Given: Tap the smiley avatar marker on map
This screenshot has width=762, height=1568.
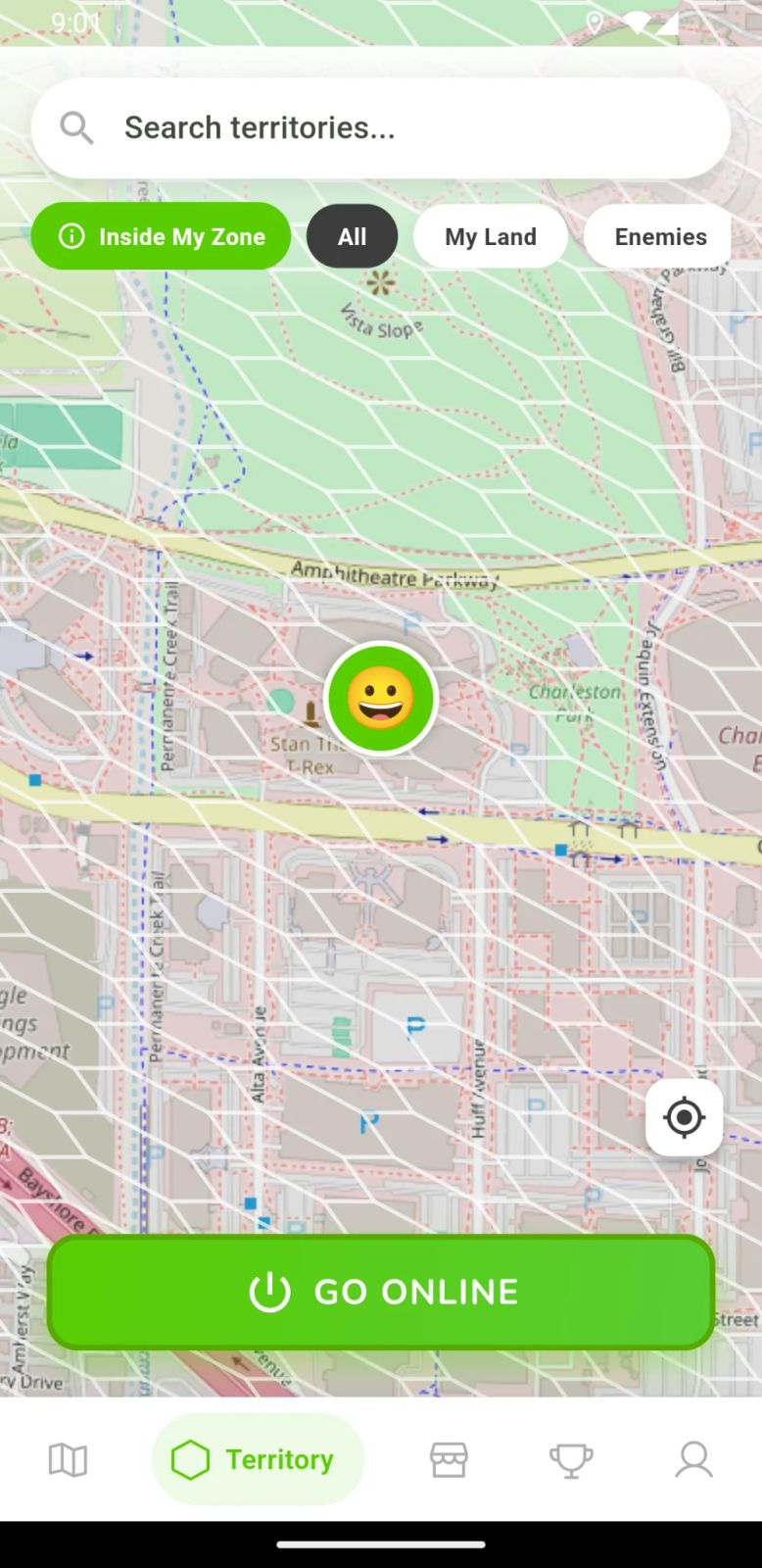Looking at the screenshot, I should [x=380, y=699].
